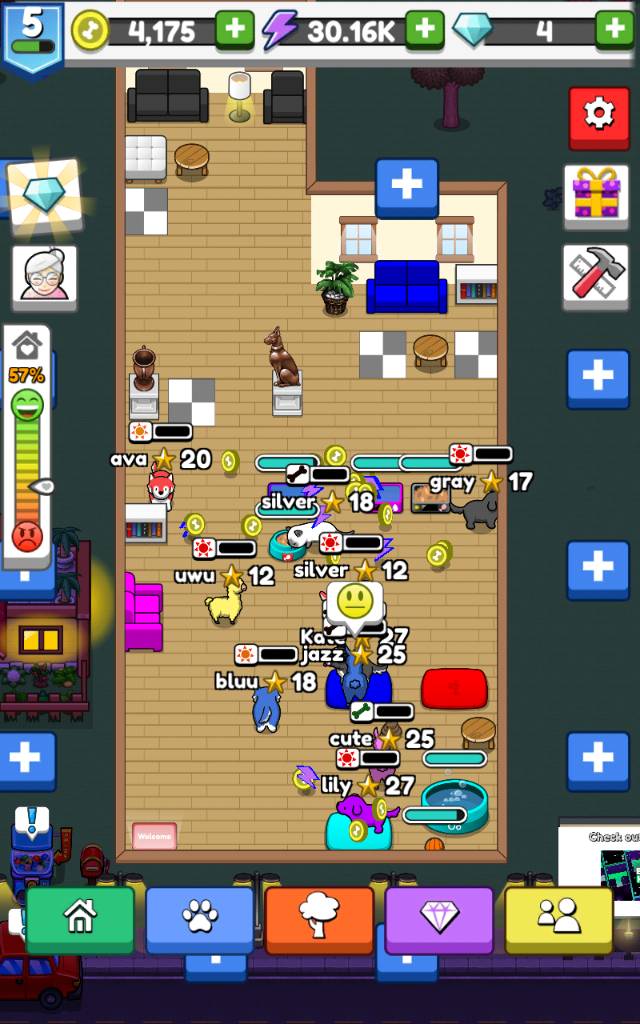The width and height of the screenshot is (640, 1024).
Task: Expand the room with the top plus button
Action: coord(407,187)
